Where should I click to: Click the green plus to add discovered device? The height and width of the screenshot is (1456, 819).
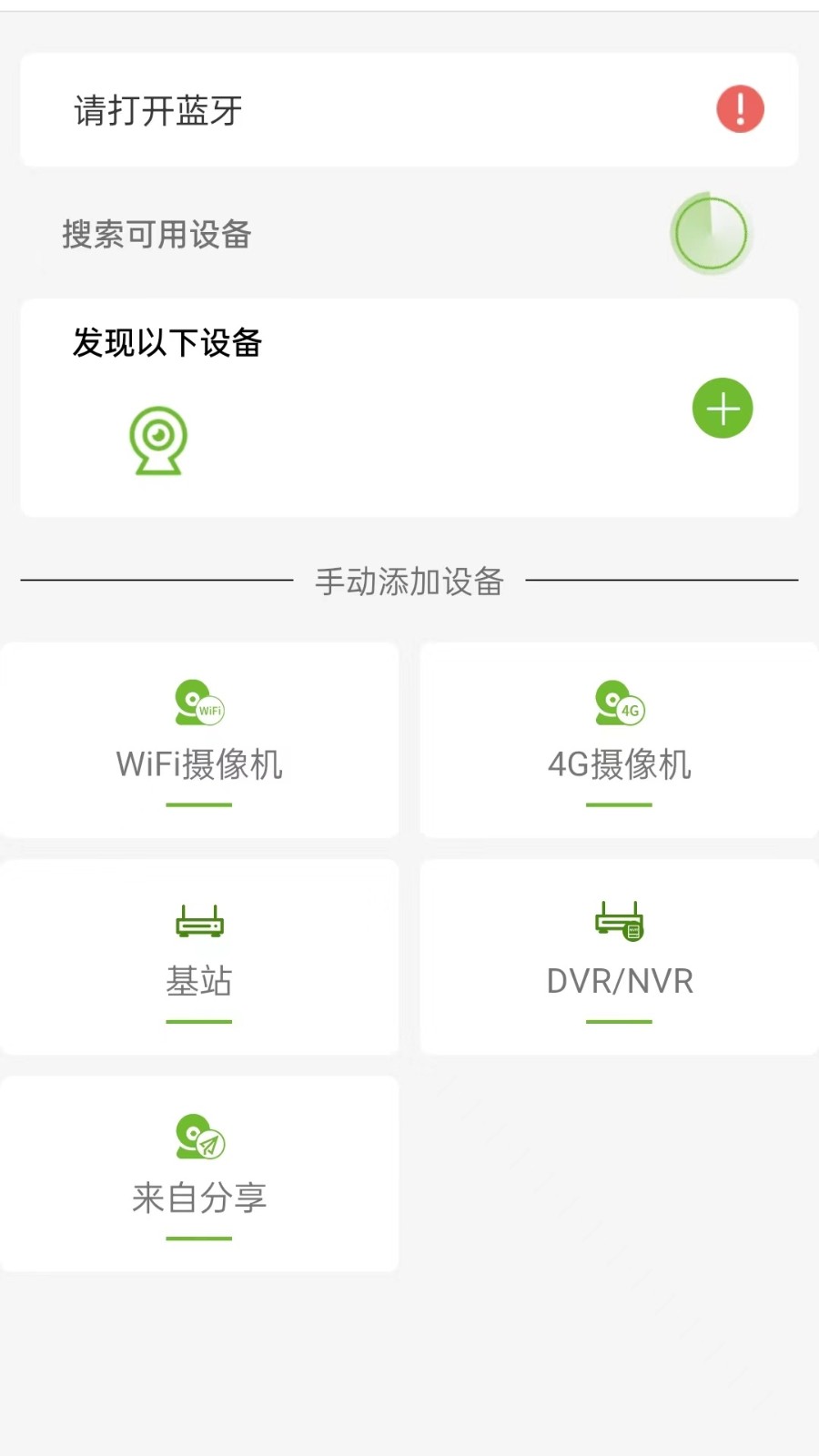tap(722, 409)
